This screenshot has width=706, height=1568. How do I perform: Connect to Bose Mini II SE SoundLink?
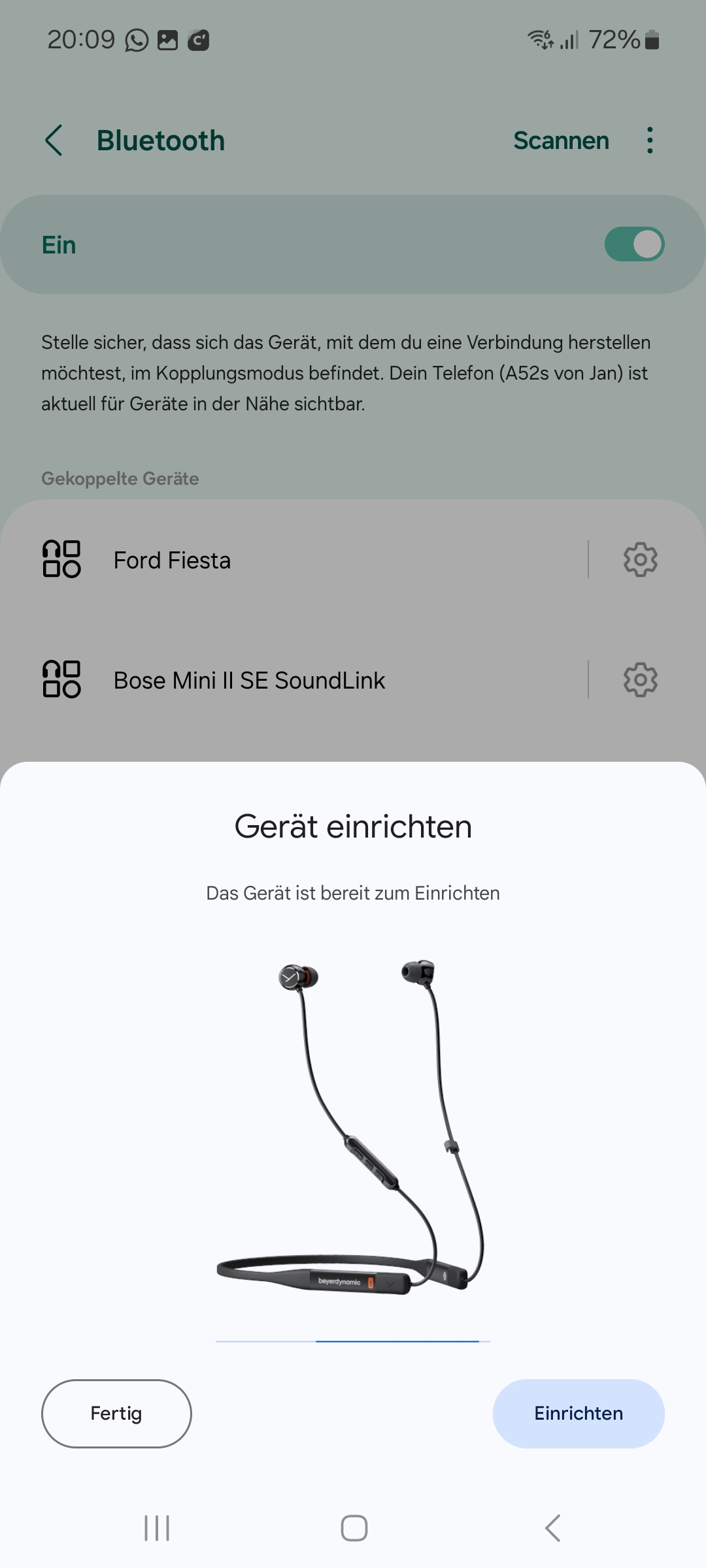coord(249,681)
